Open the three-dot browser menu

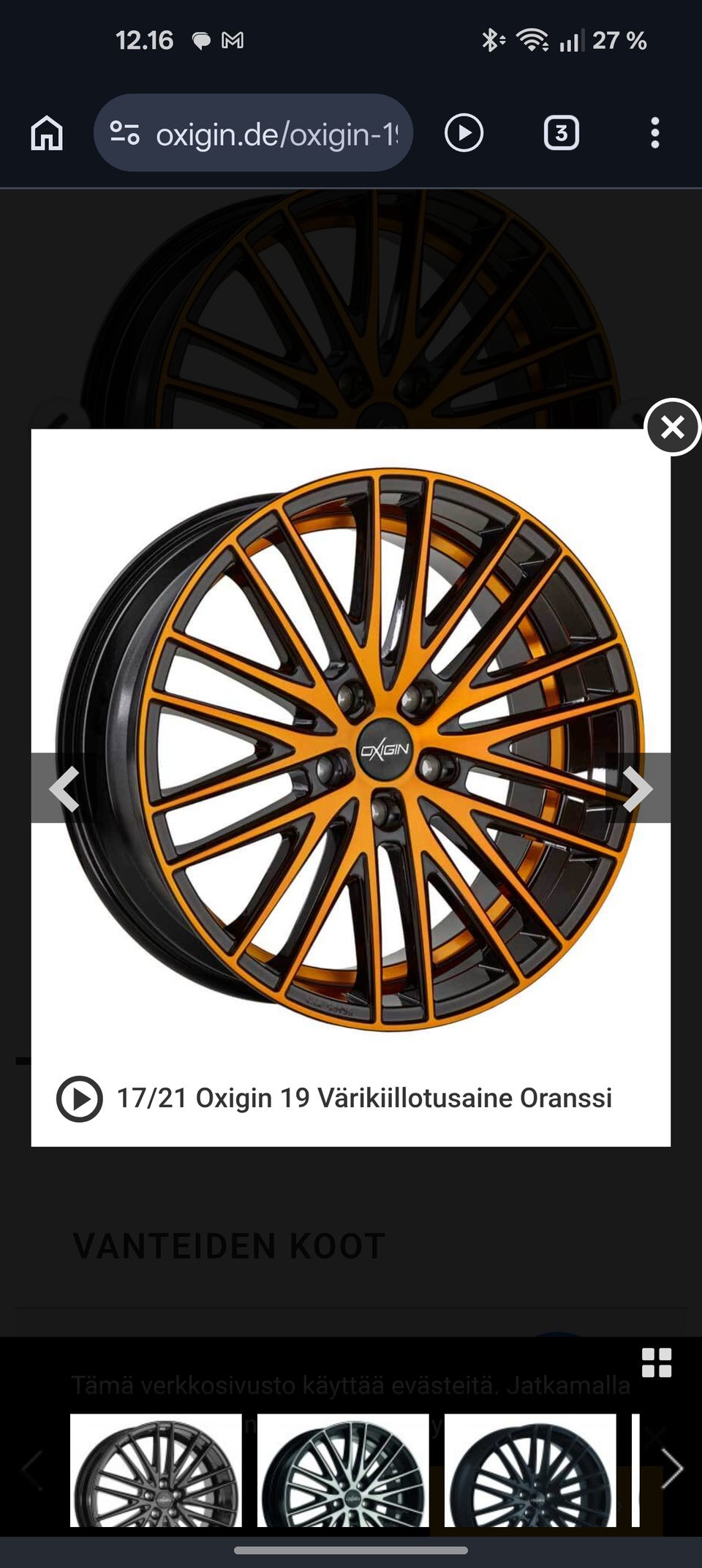(x=654, y=133)
